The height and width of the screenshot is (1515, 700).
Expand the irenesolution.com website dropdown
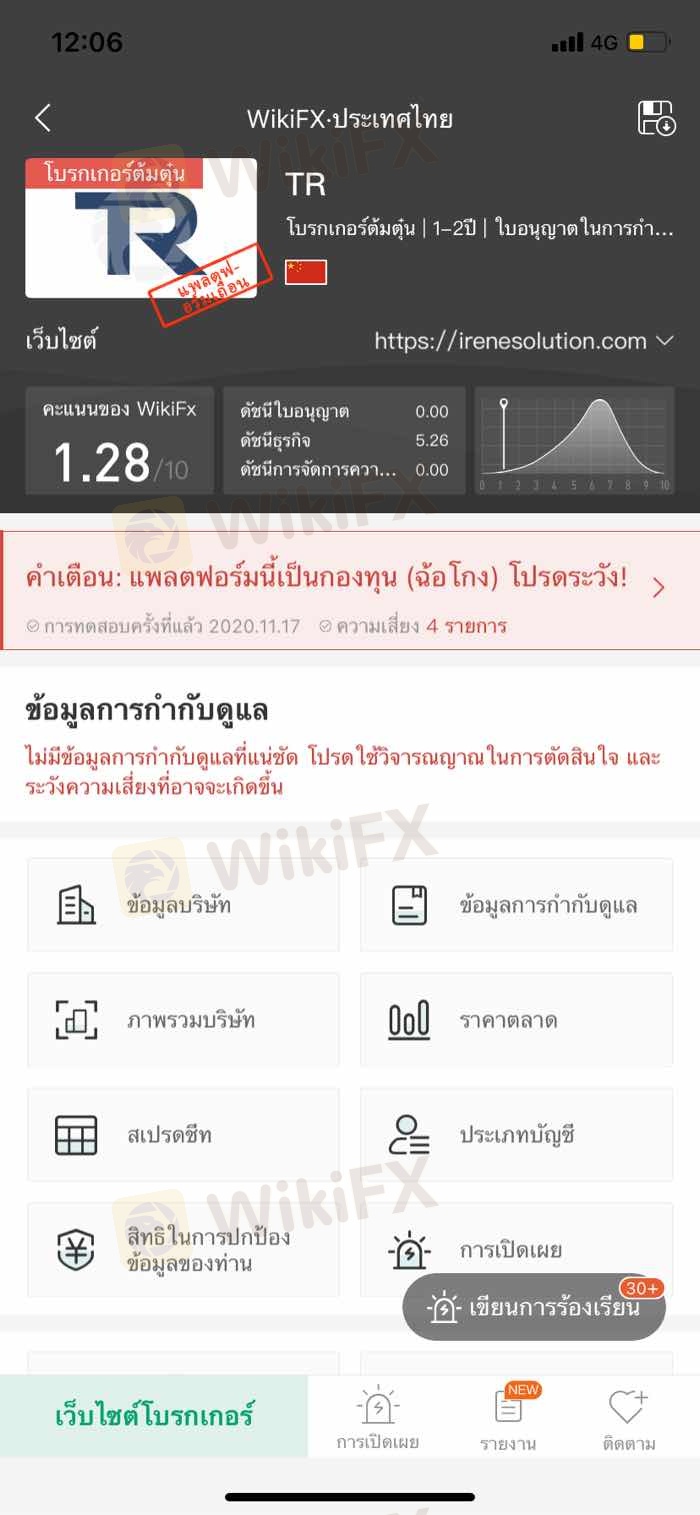(664, 342)
